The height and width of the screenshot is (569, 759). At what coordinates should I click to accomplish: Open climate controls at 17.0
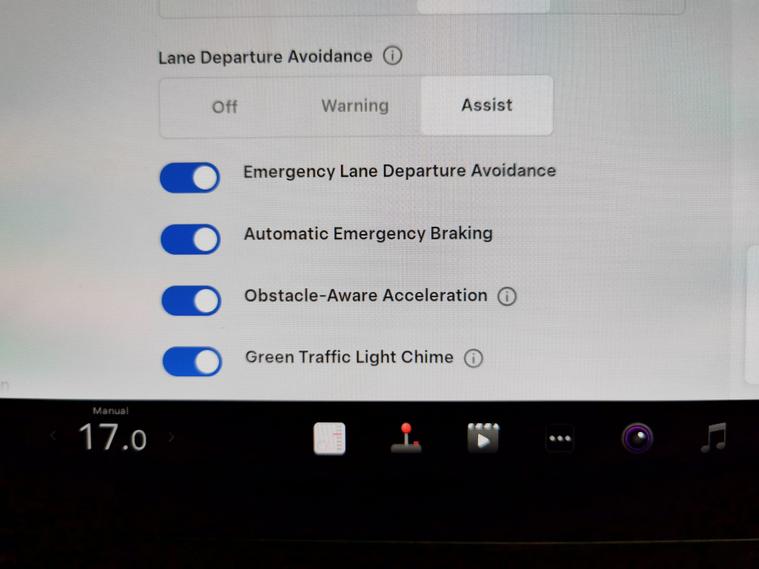(x=112, y=437)
